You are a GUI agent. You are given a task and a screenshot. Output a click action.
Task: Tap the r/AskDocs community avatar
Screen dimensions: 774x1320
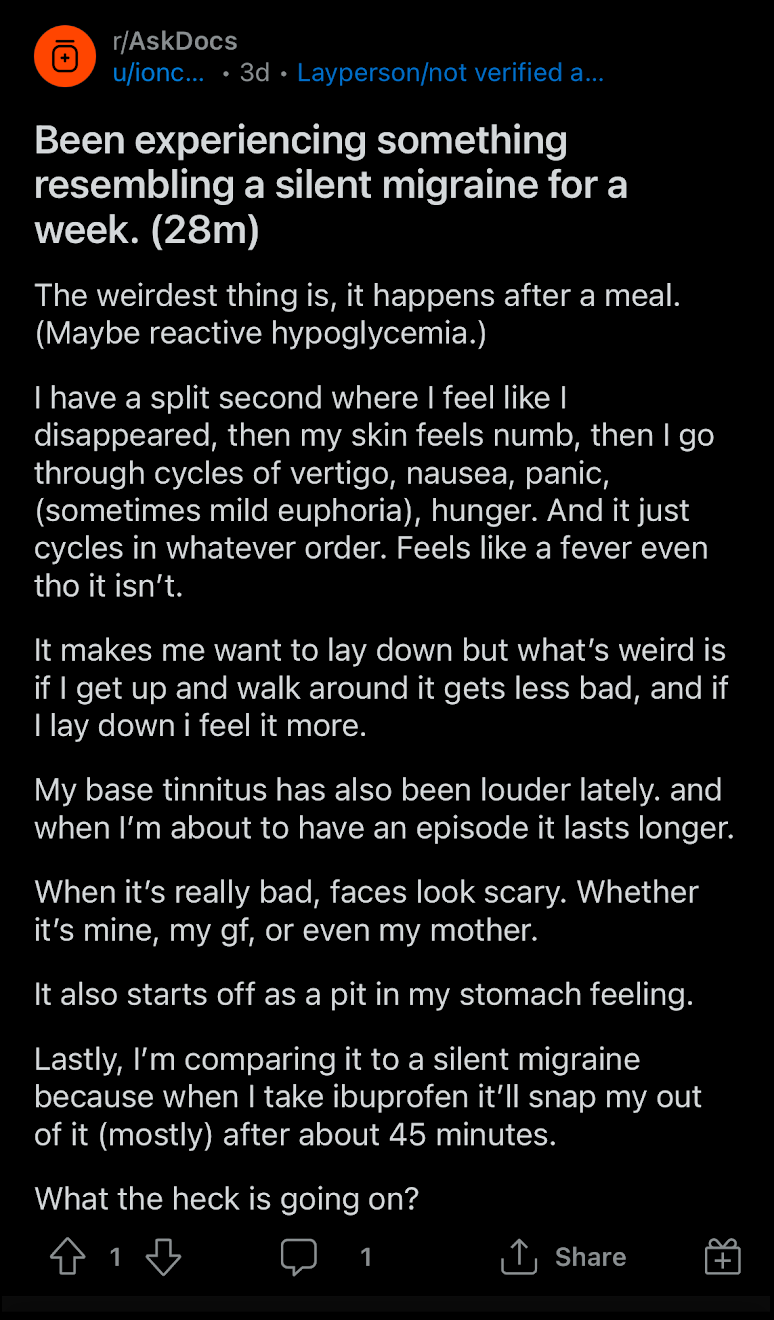[64, 58]
